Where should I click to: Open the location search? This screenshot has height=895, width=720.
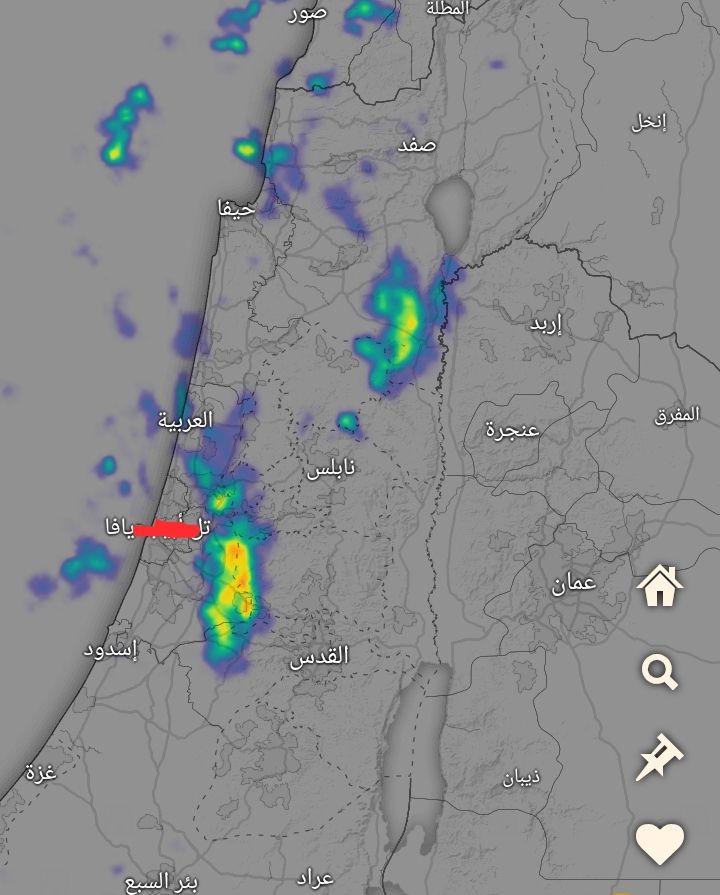(x=660, y=672)
